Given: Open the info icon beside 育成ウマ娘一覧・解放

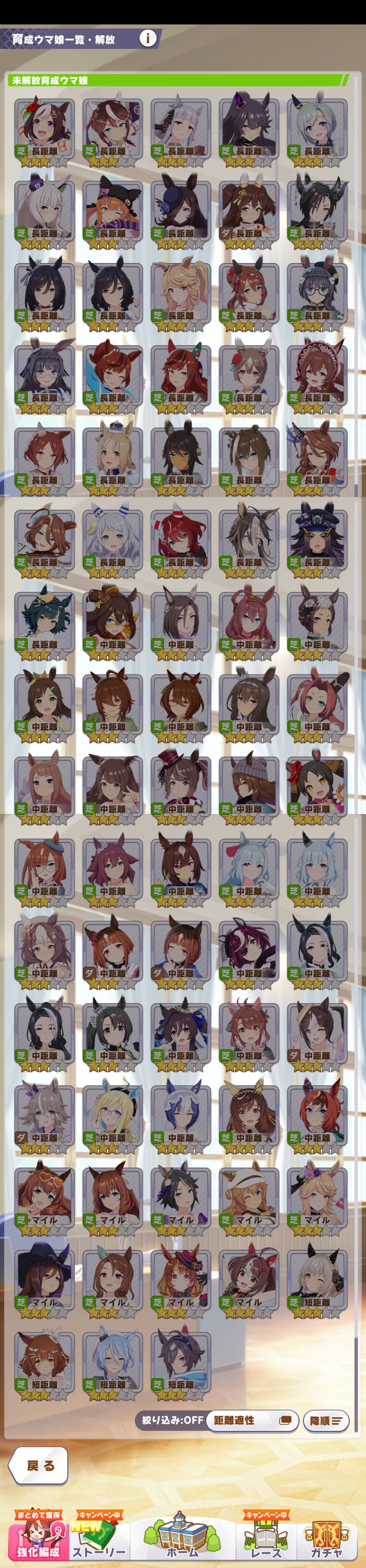Looking at the screenshot, I should point(148,38).
